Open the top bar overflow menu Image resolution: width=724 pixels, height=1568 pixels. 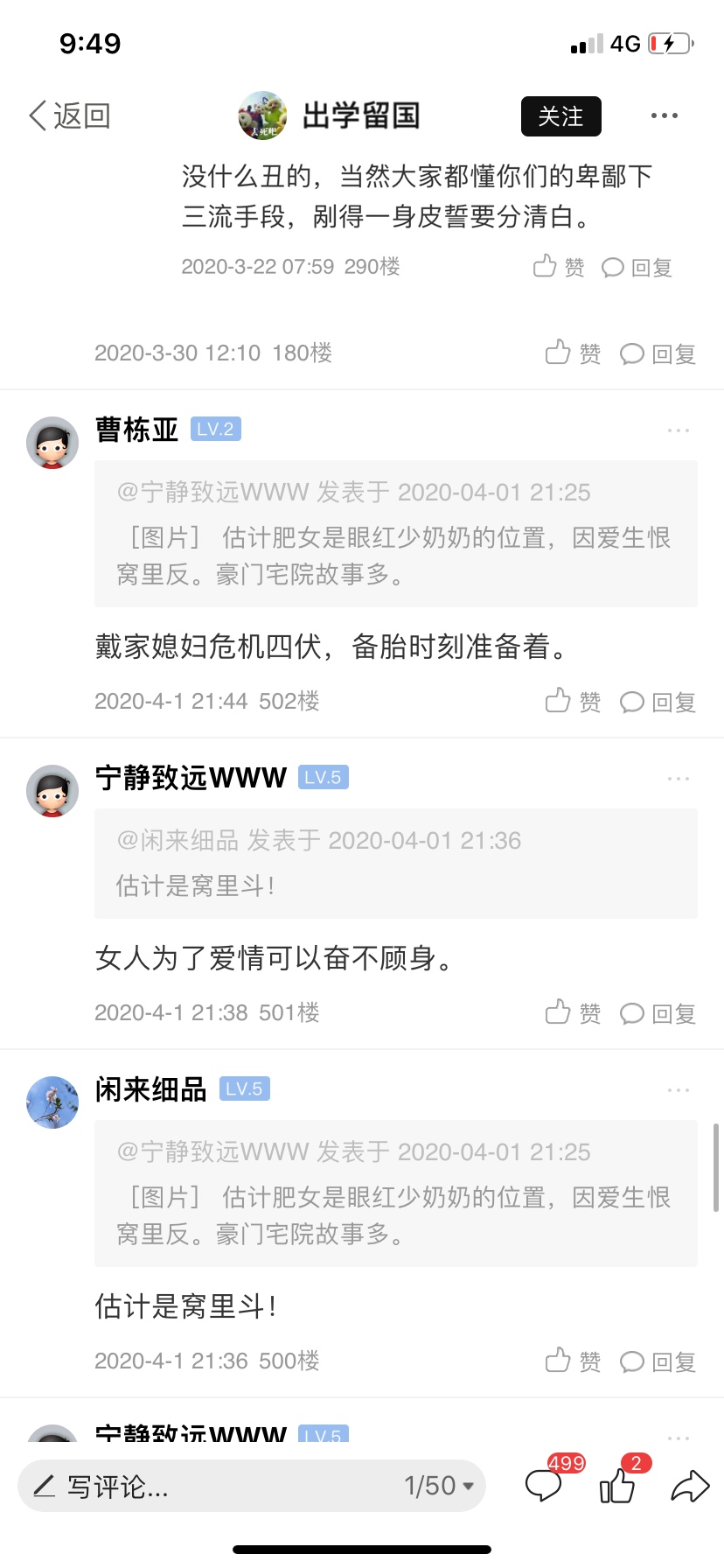664,115
